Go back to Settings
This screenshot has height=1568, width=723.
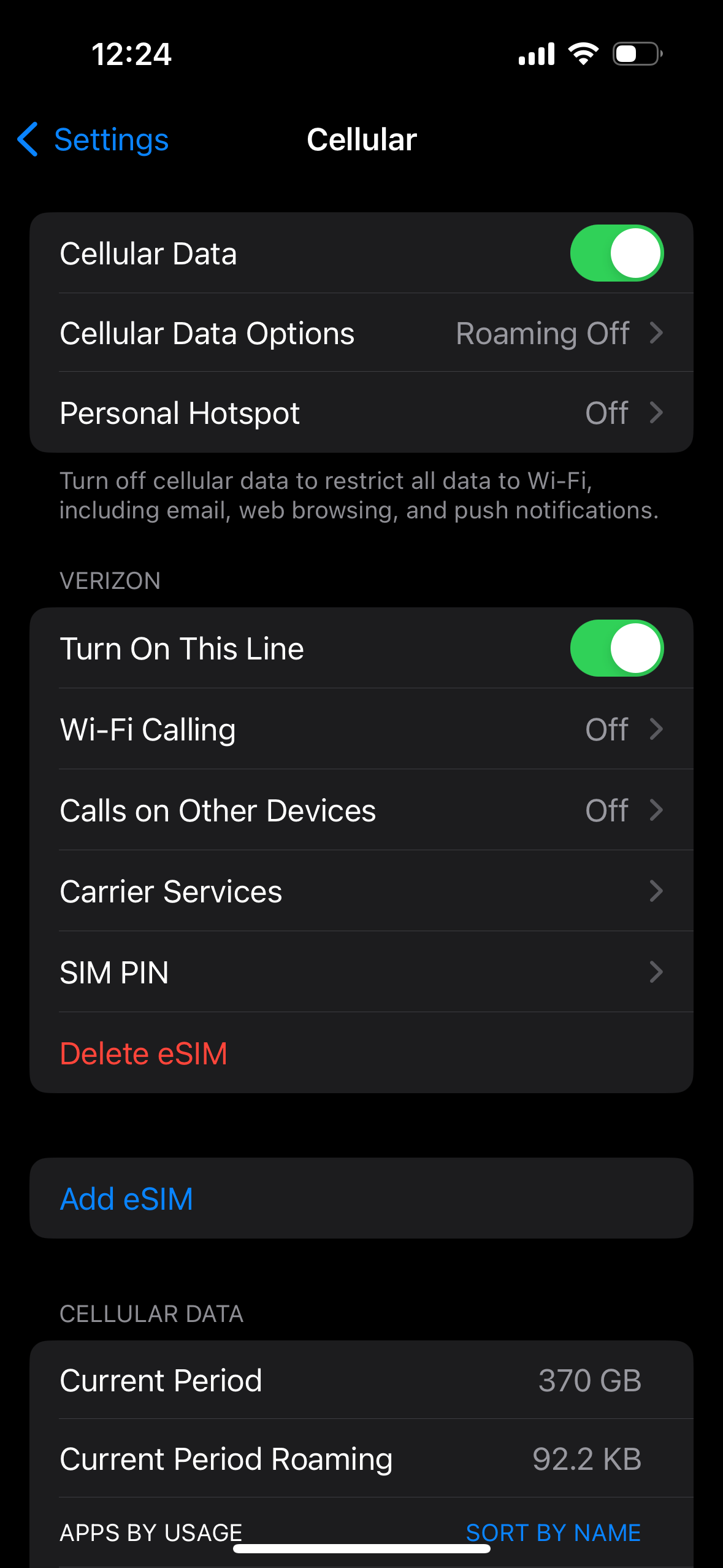click(93, 139)
